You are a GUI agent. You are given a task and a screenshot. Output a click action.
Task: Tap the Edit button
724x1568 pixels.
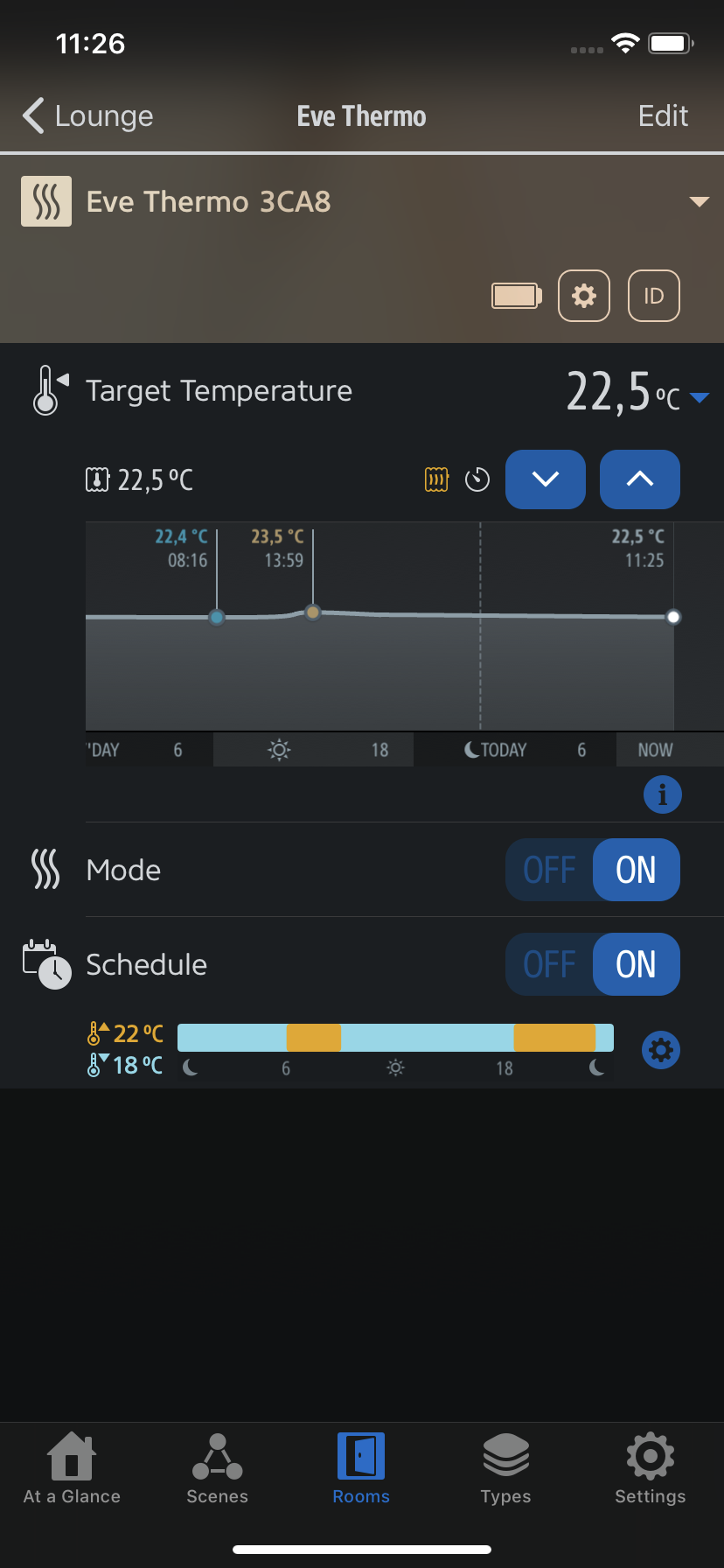coord(663,115)
